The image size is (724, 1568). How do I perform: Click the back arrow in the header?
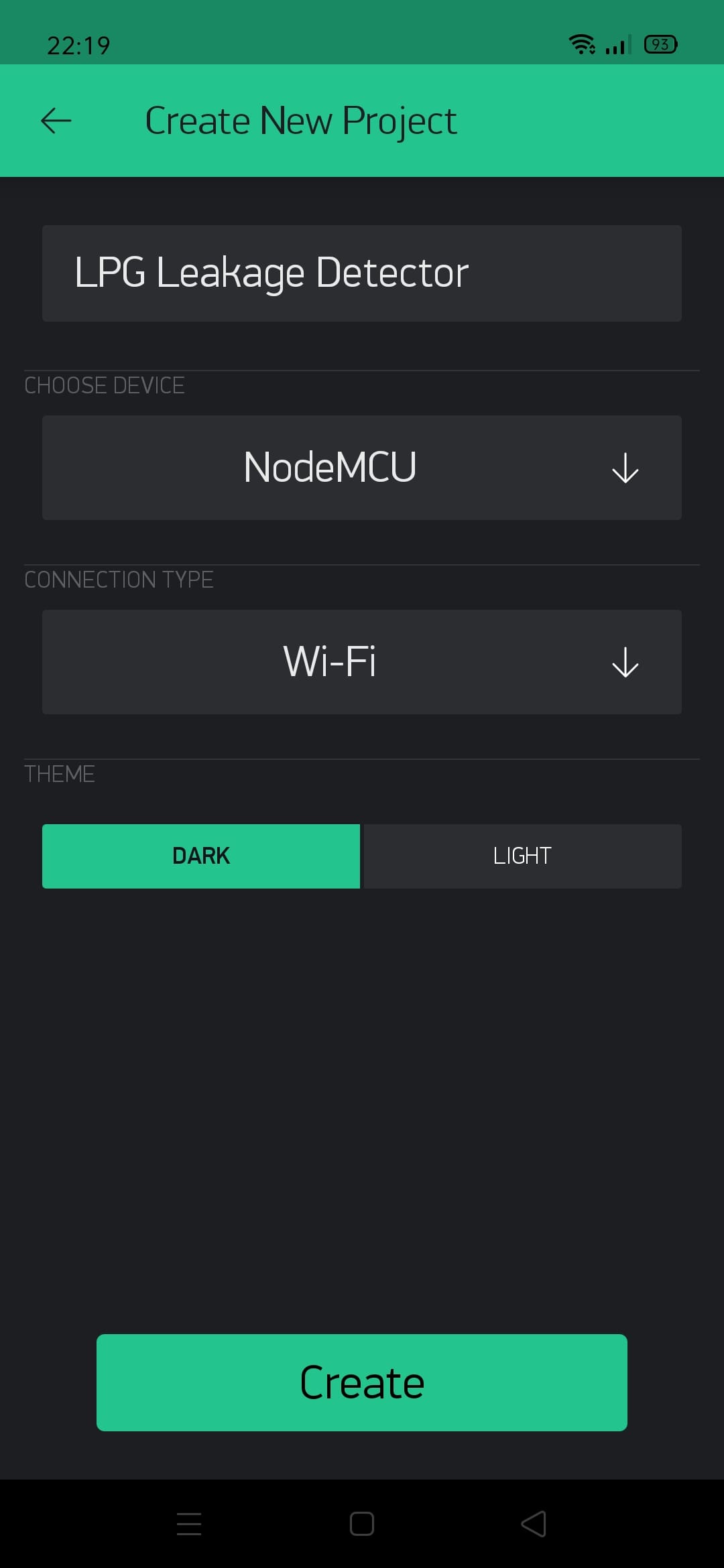tap(56, 121)
